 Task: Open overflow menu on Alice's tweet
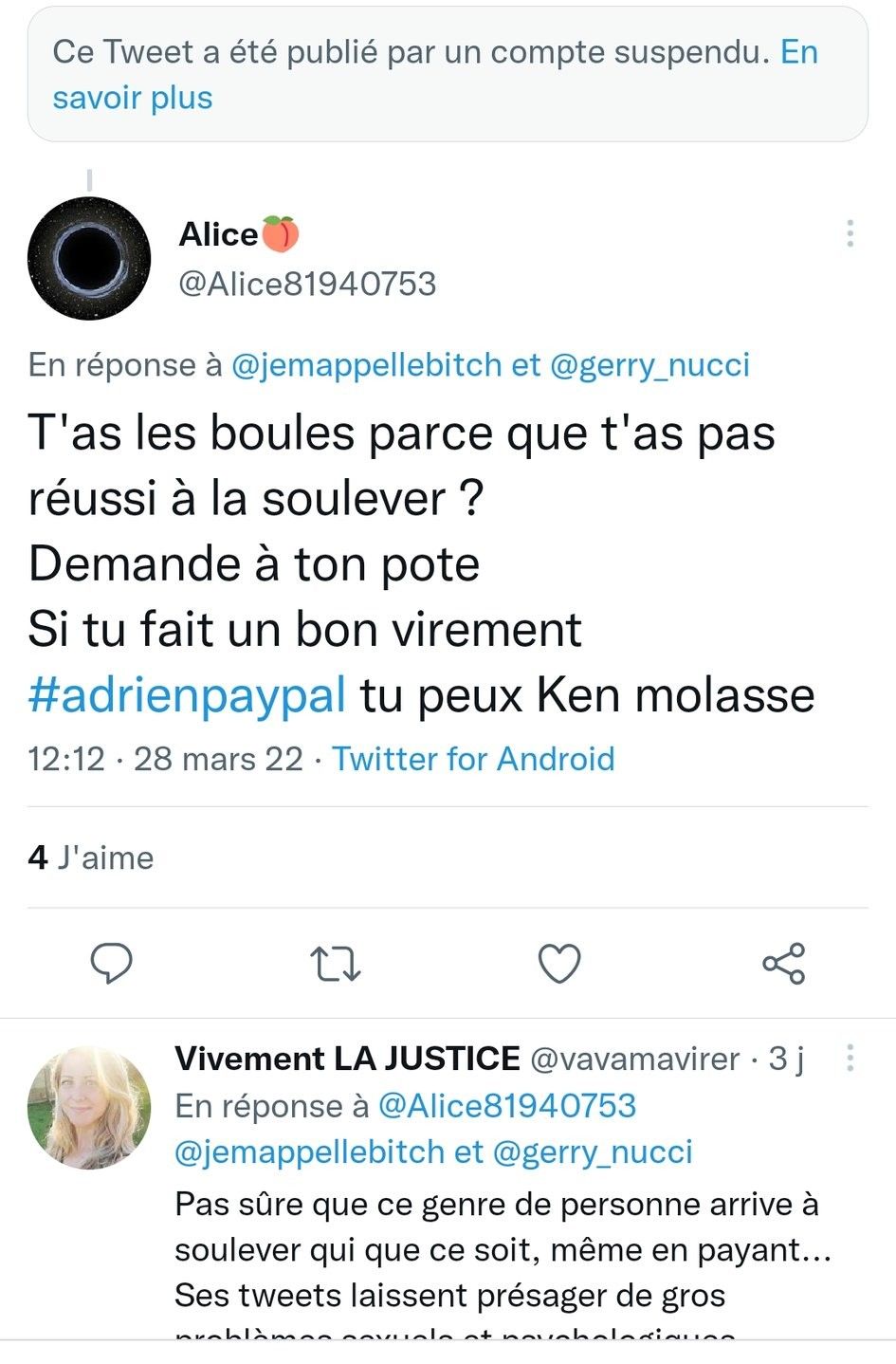click(x=850, y=233)
